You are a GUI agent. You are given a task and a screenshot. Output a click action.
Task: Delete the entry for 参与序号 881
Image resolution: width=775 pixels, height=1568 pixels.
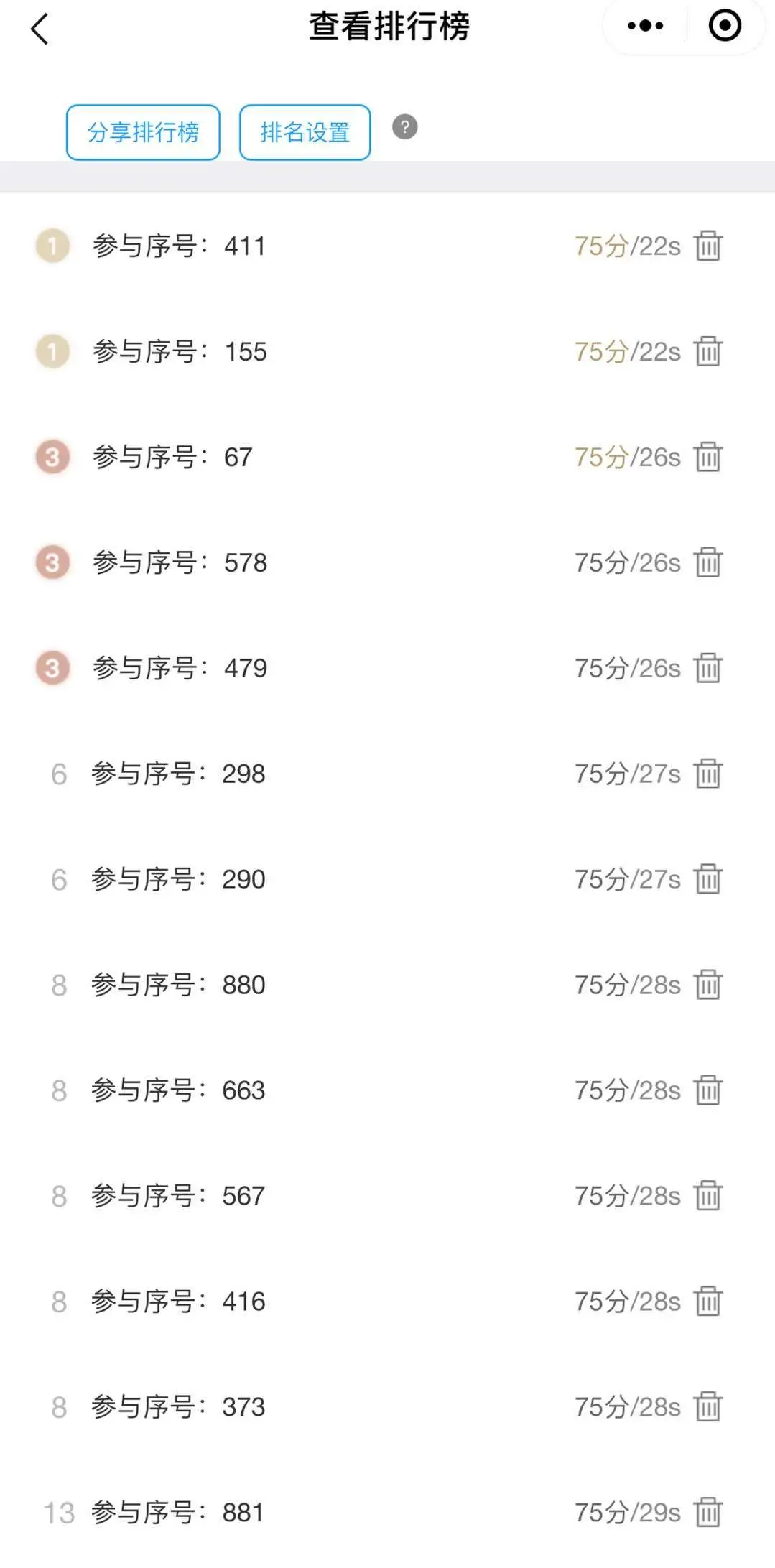coord(708,1513)
